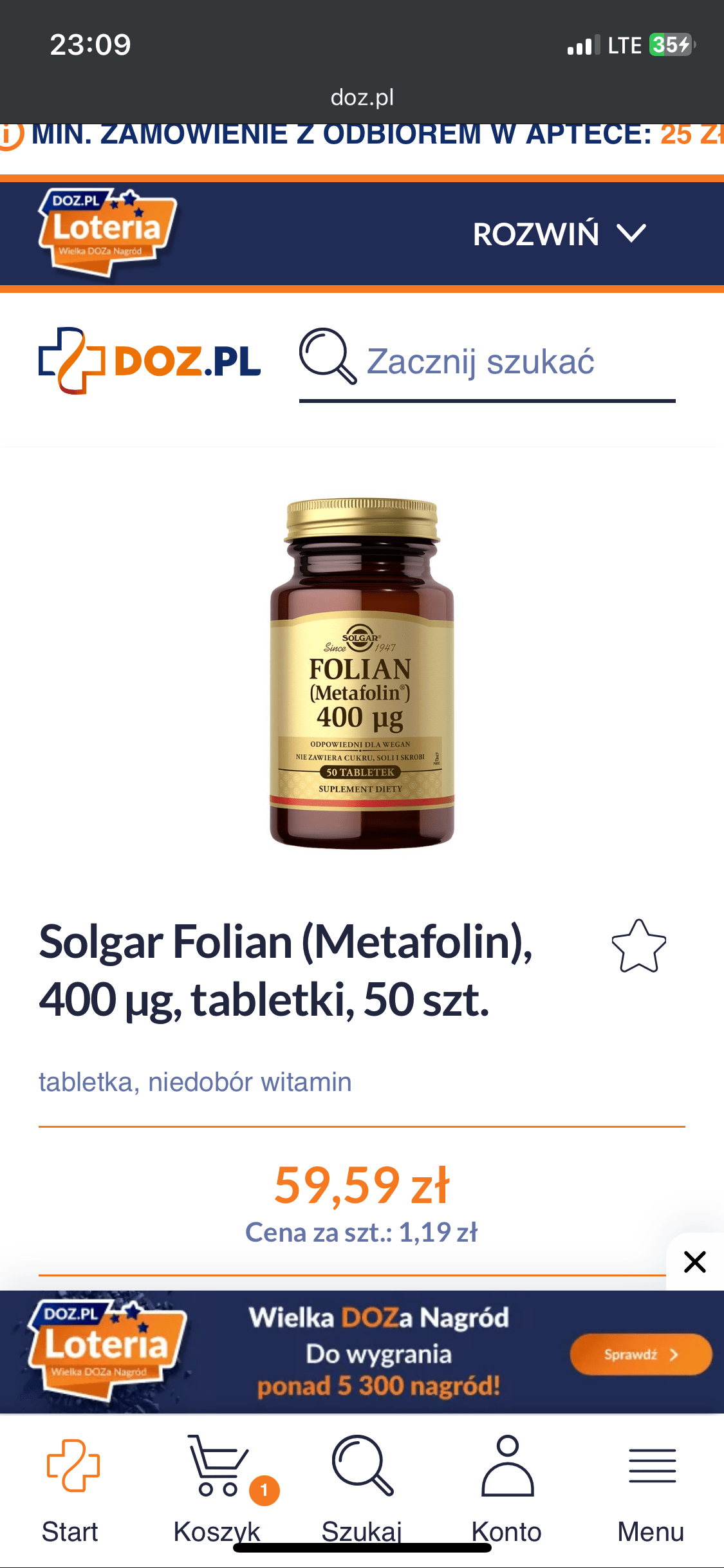Add Solgar Folian to favorites with the star

coord(638,946)
